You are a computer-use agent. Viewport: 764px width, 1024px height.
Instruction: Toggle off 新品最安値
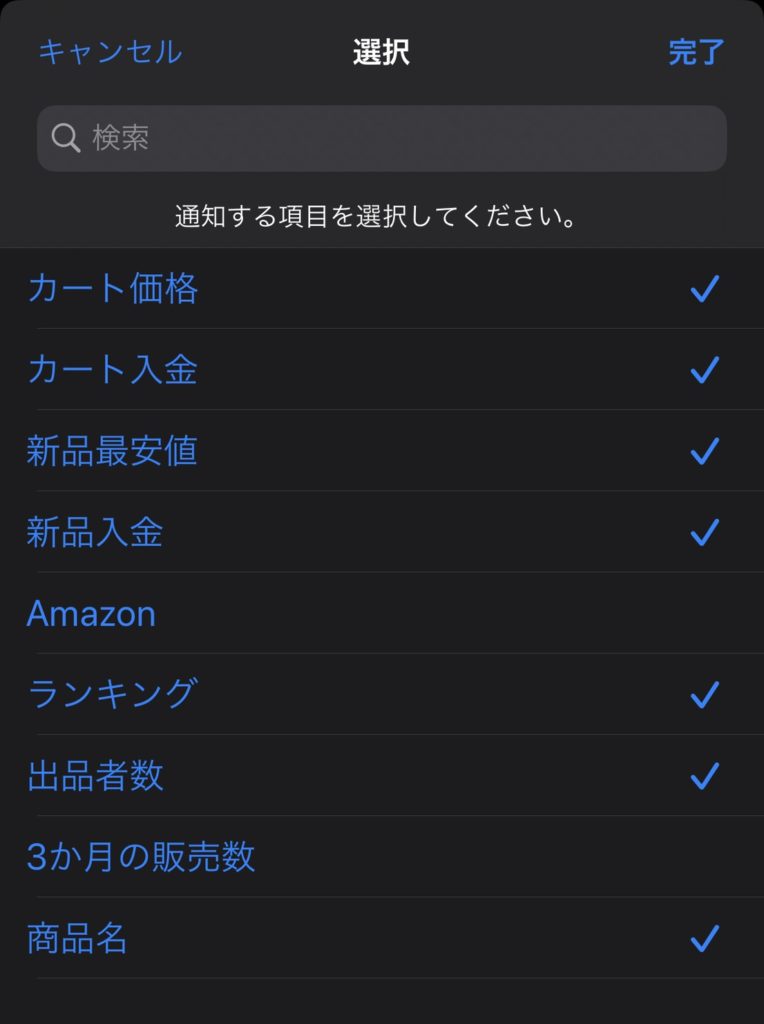pyautogui.click(x=382, y=451)
